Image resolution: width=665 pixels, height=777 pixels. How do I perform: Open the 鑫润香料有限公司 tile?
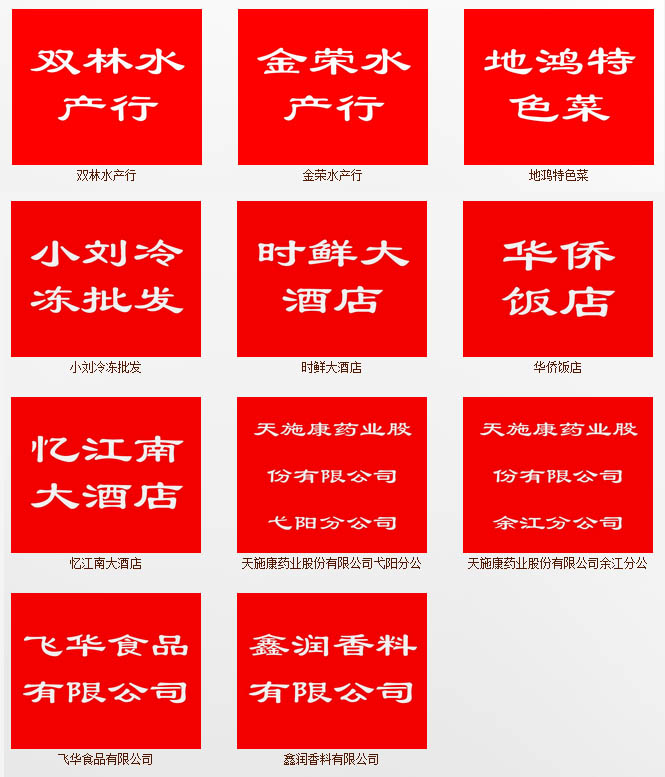click(332, 670)
